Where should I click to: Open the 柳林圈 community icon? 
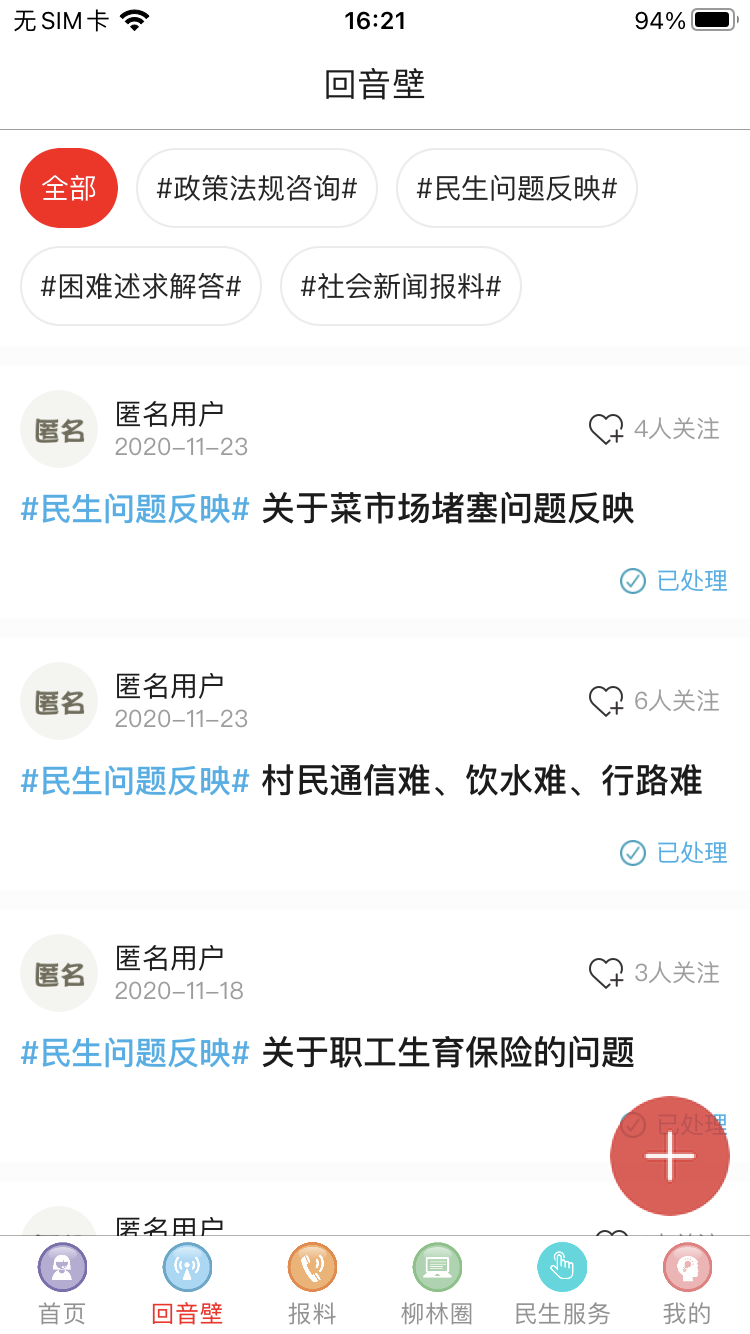[x=437, y=1266]
